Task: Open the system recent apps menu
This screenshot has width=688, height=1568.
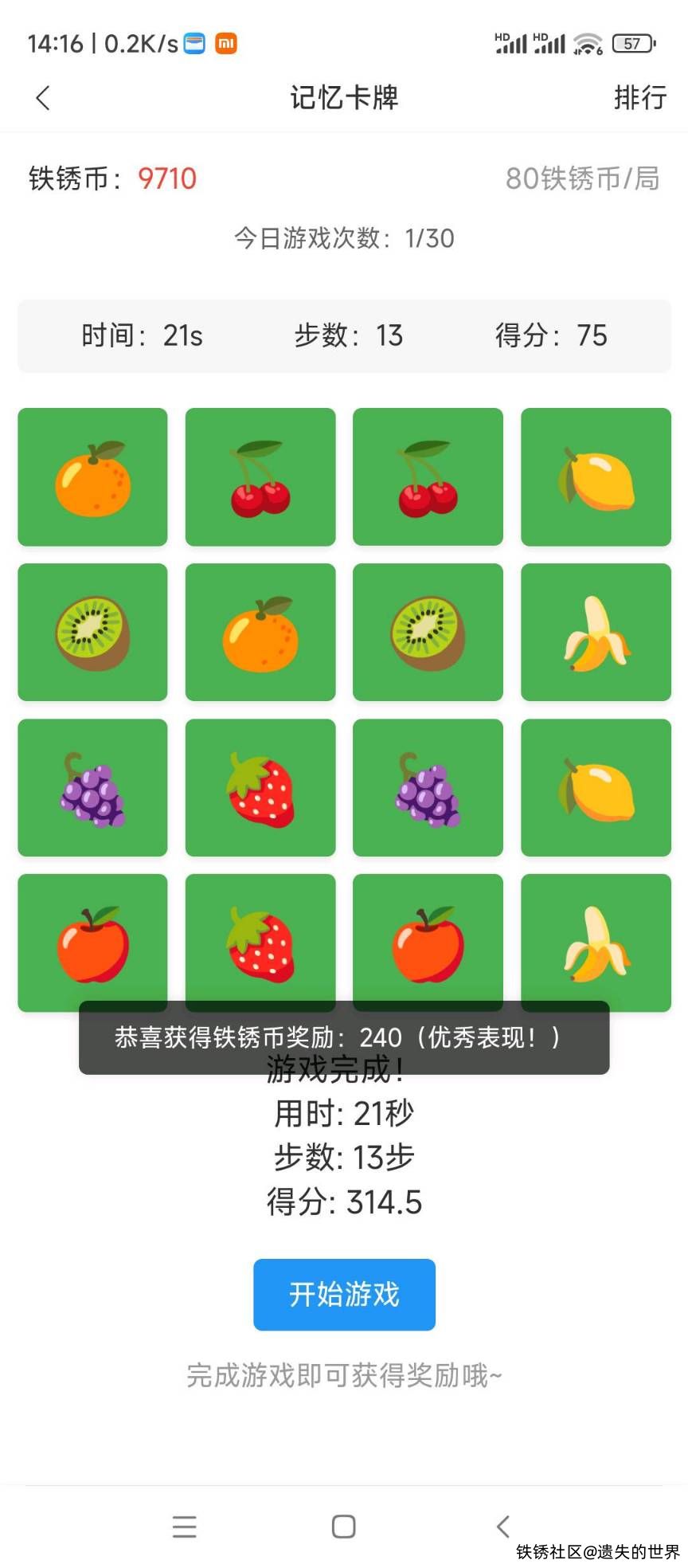Action: click(x=184, y=1526)
